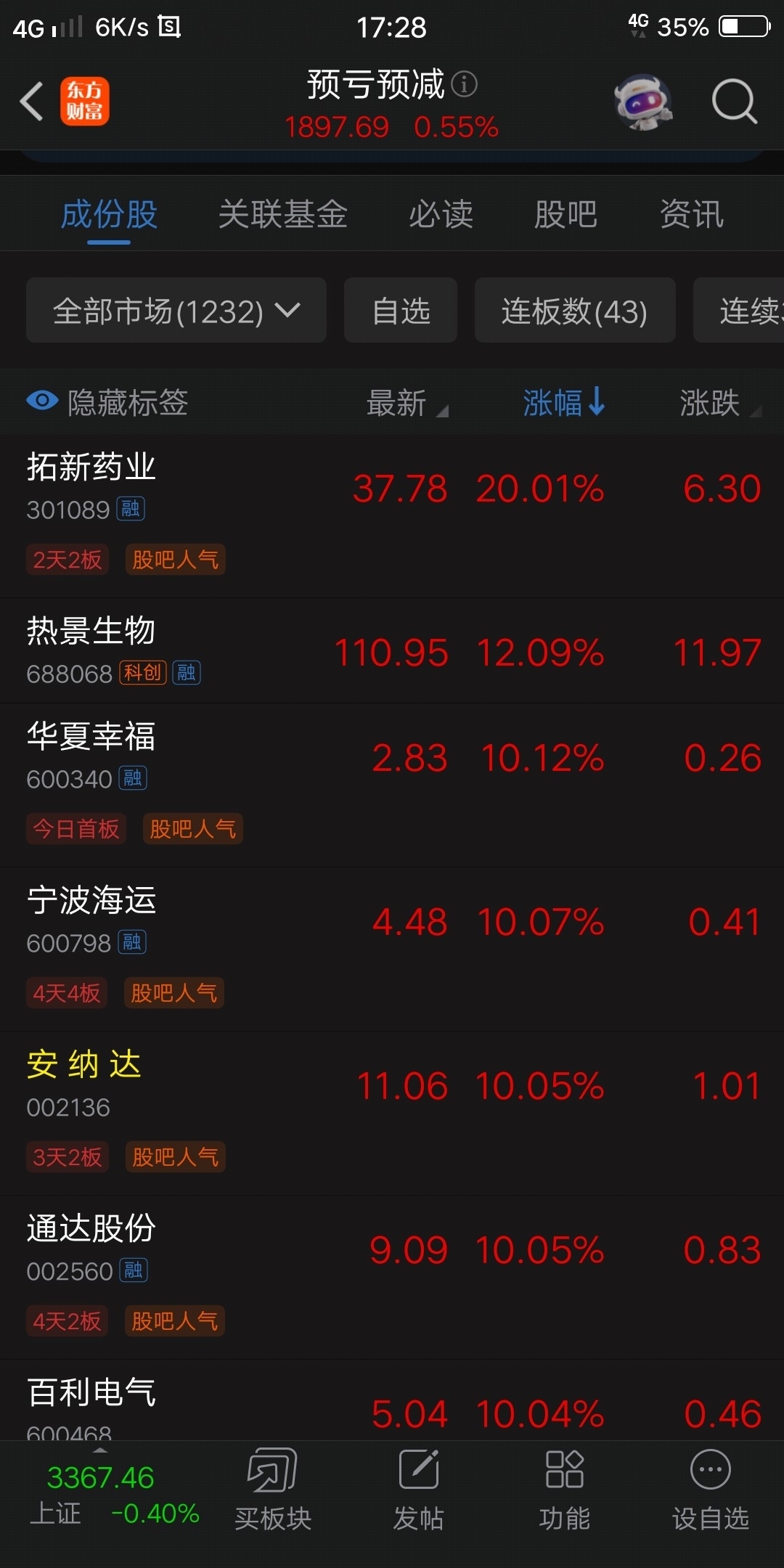Switch to the 关联基金 tab
This screenshot has width=784, height=1568.
283,214
